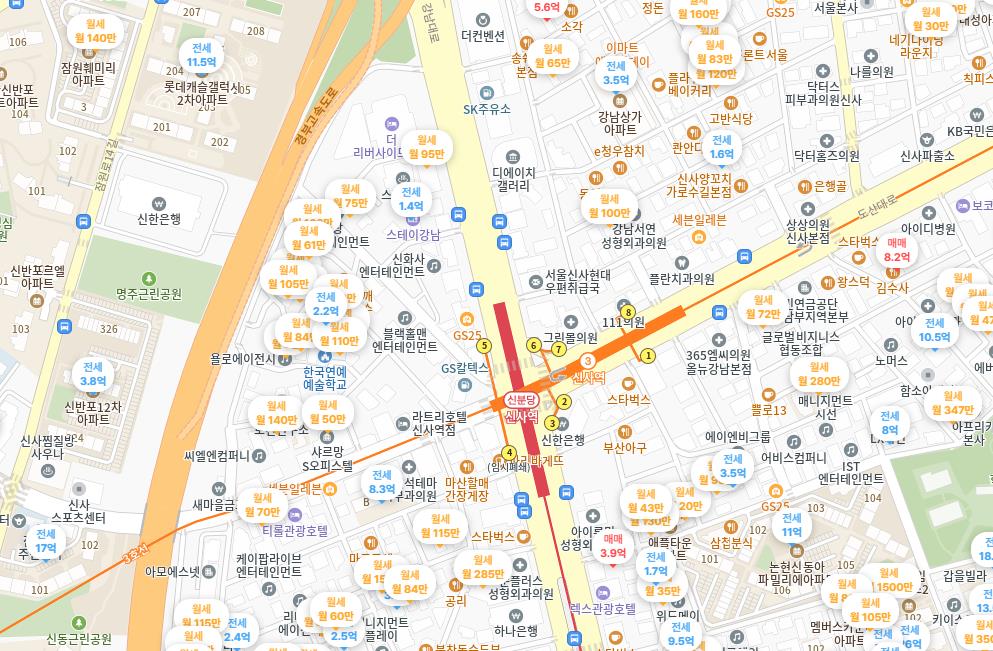The image size is (993, 651).
Task: Open the 월세 월 280만 listing marker
Action: pos(818,374)
